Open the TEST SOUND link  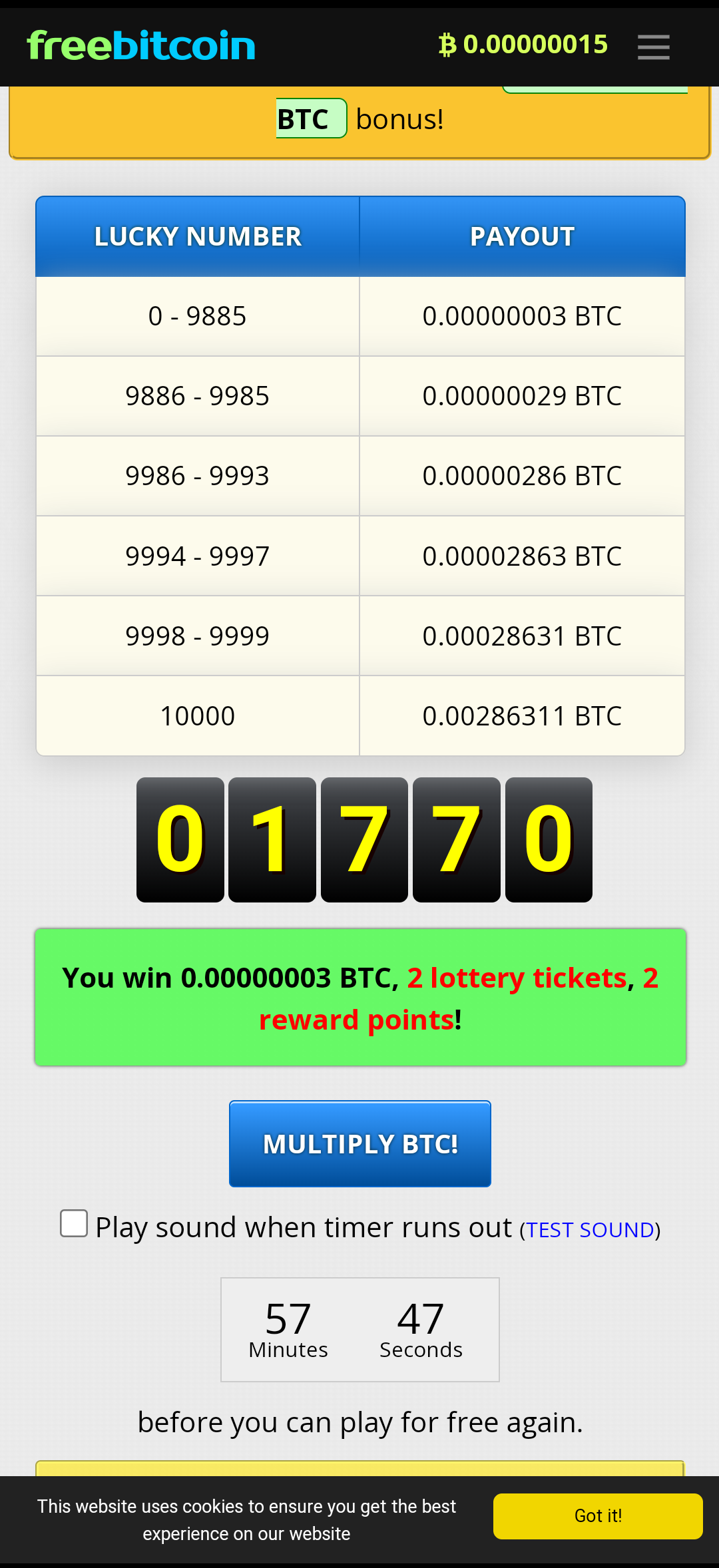point(590,1230)
